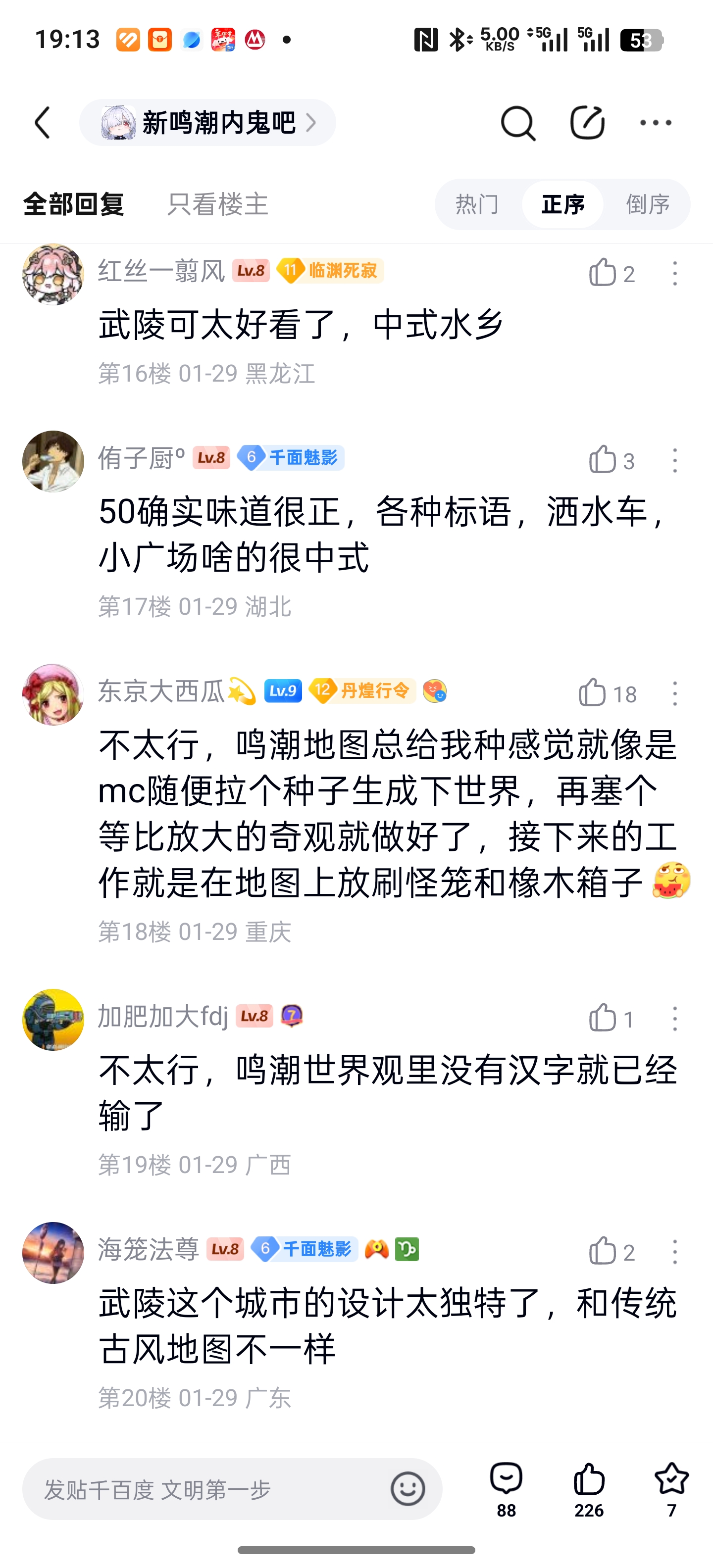Viewport: 713px width, 1568px height.
Task: Select the 全部回复 tab
Action: (74, 204)
